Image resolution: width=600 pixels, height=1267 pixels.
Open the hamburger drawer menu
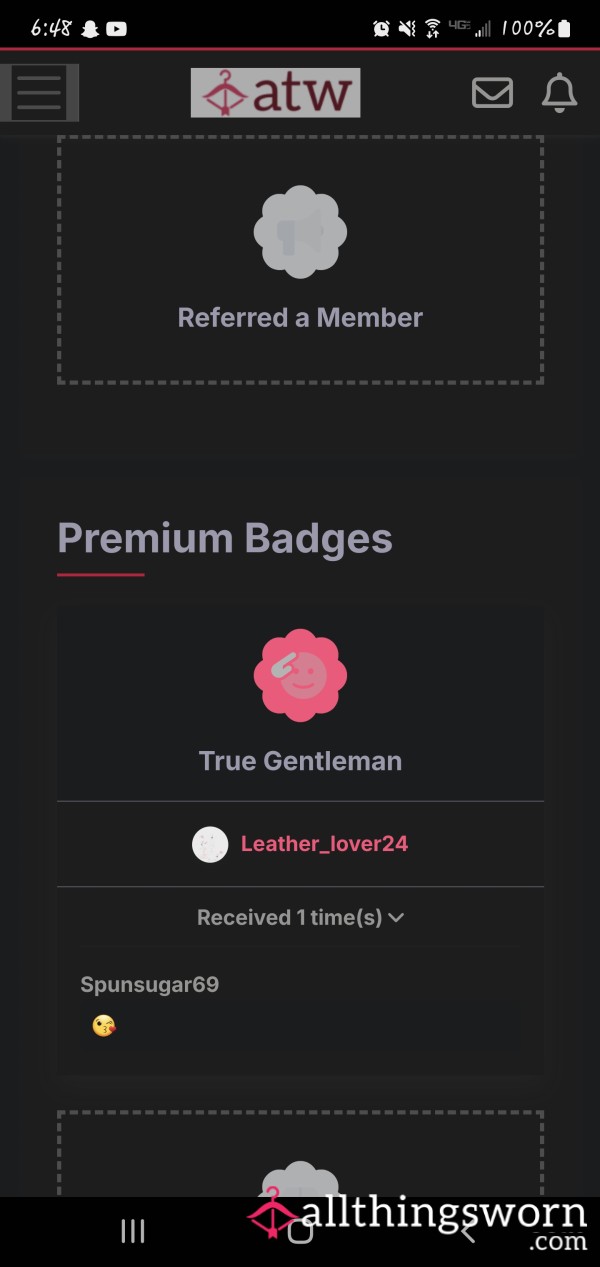point(39,92)
